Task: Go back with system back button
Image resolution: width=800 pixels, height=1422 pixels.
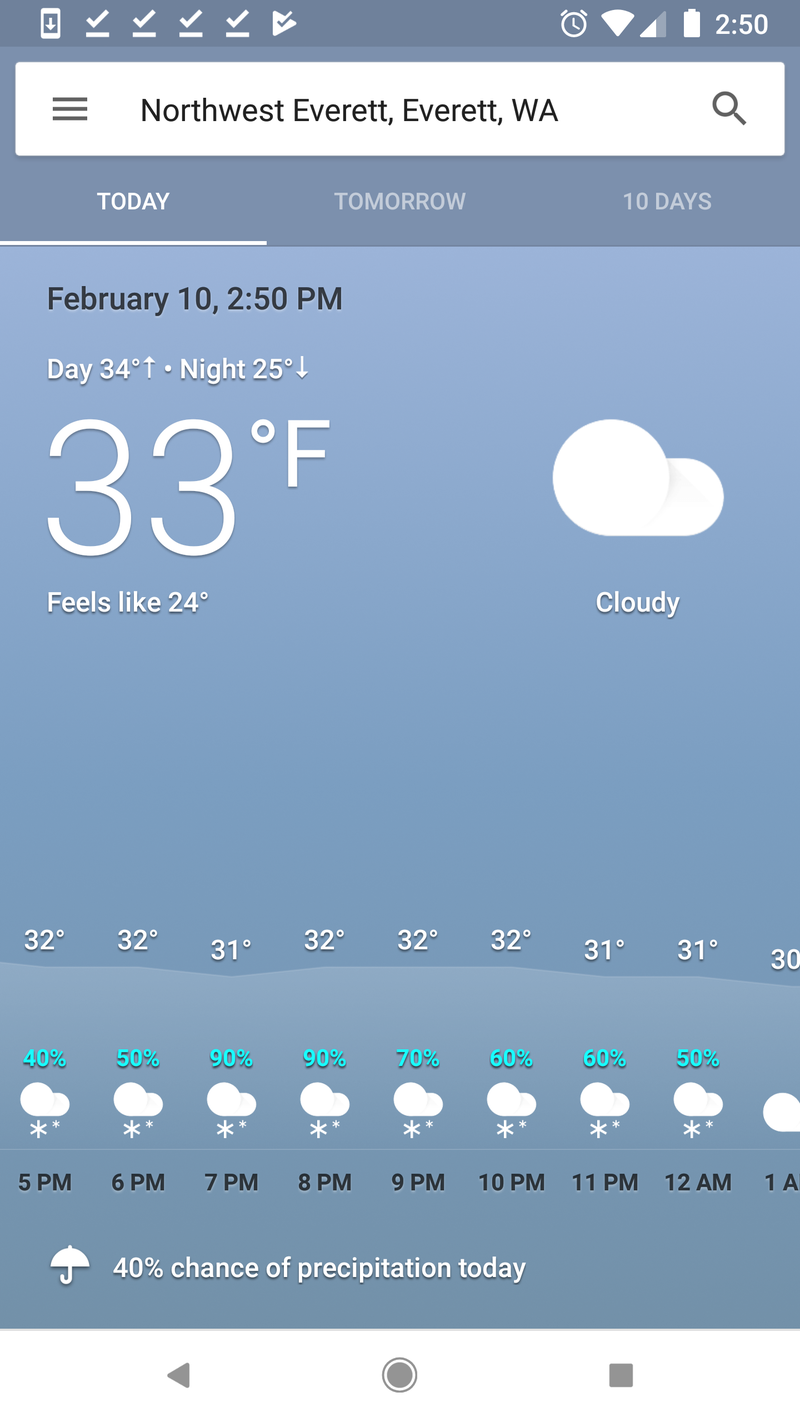Action: [179, 1376]
